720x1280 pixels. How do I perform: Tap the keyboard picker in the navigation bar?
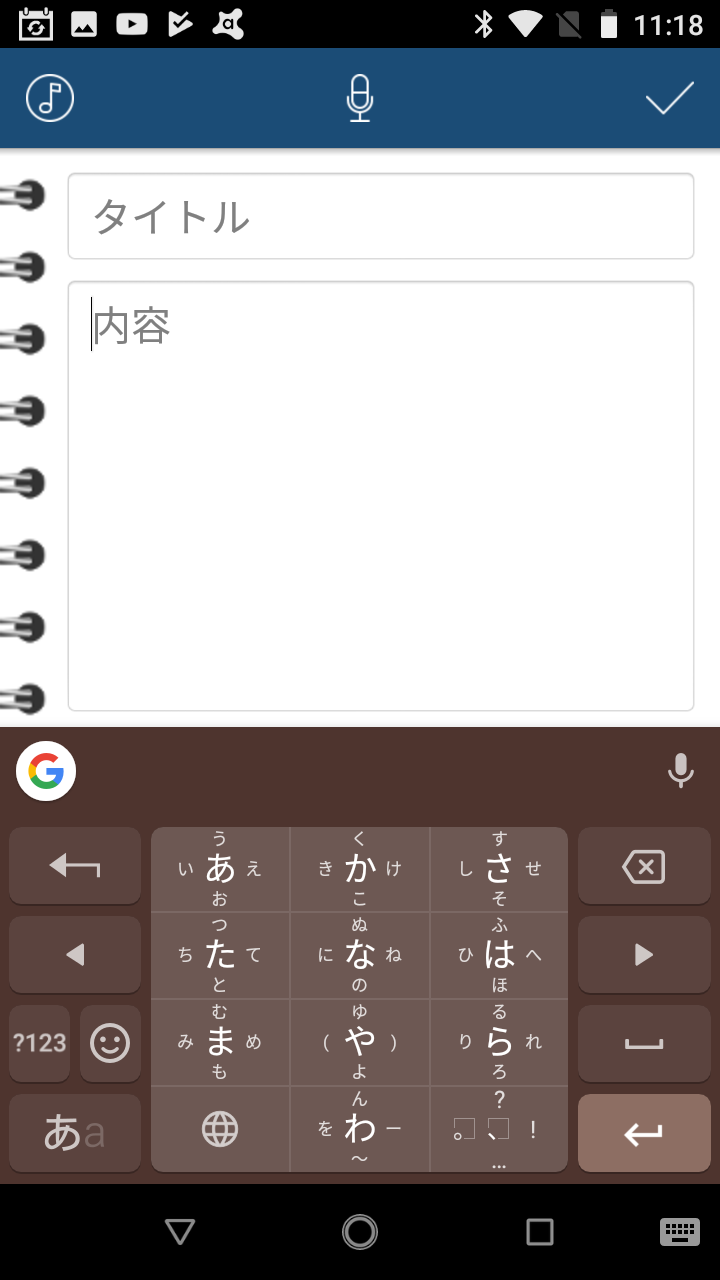tap(680, 1232)
